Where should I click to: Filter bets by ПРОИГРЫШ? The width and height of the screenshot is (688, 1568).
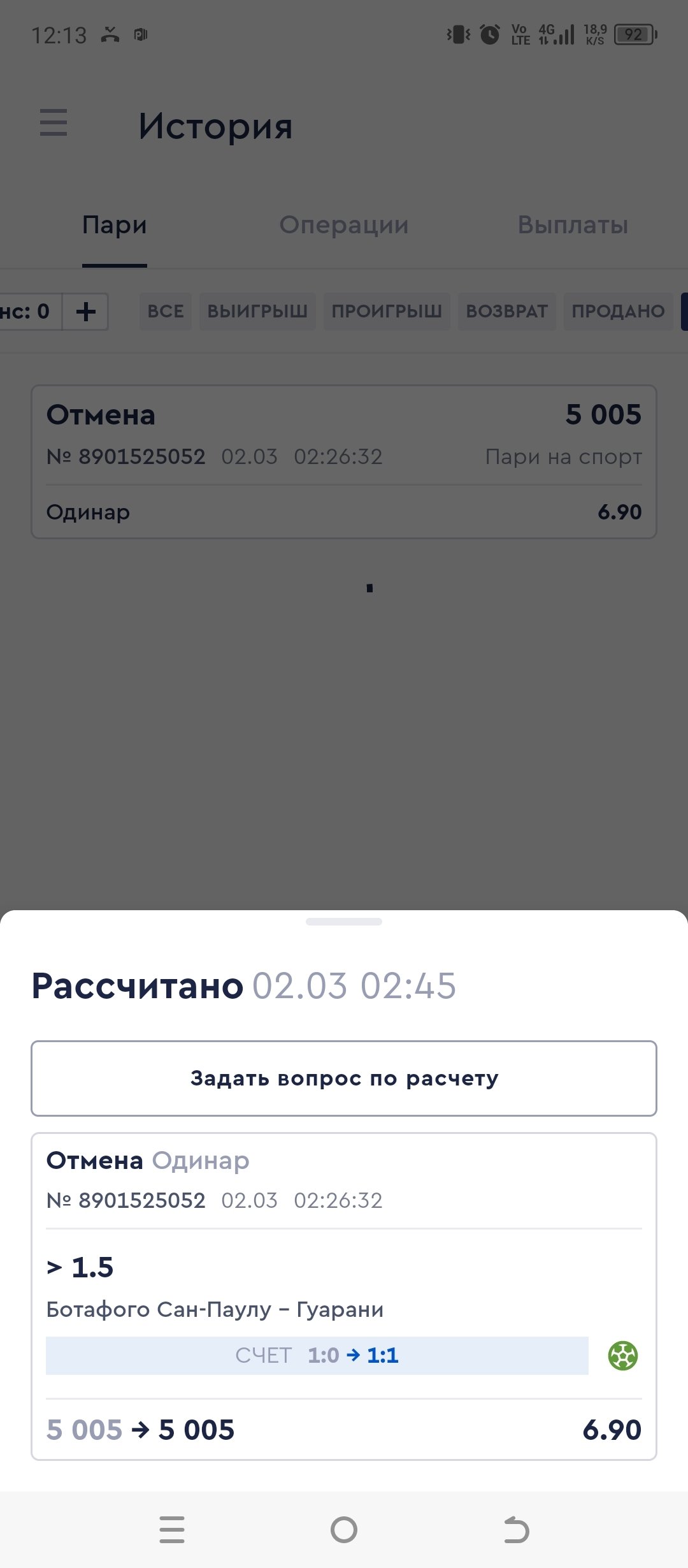tap(387, 311)
